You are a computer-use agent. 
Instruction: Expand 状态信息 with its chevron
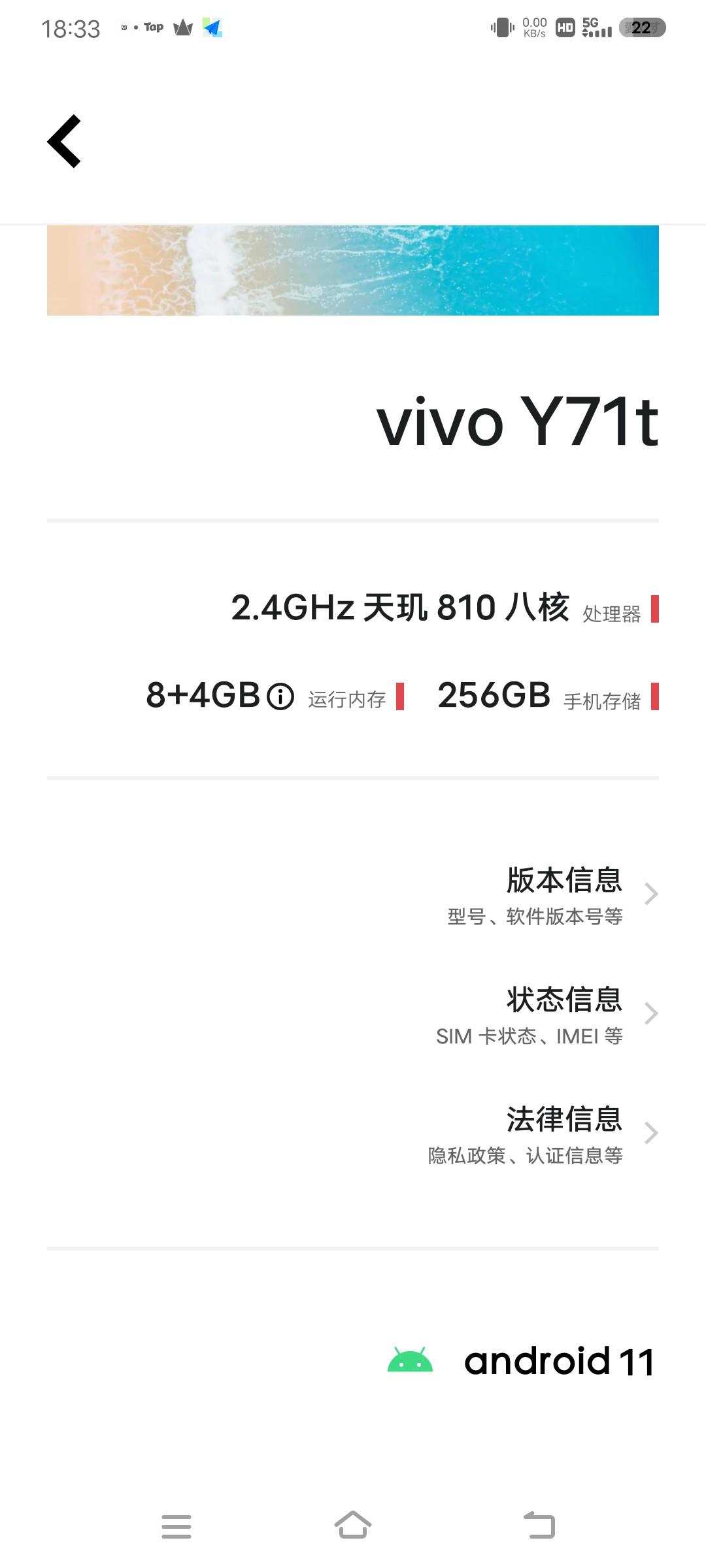[650, 1013]
